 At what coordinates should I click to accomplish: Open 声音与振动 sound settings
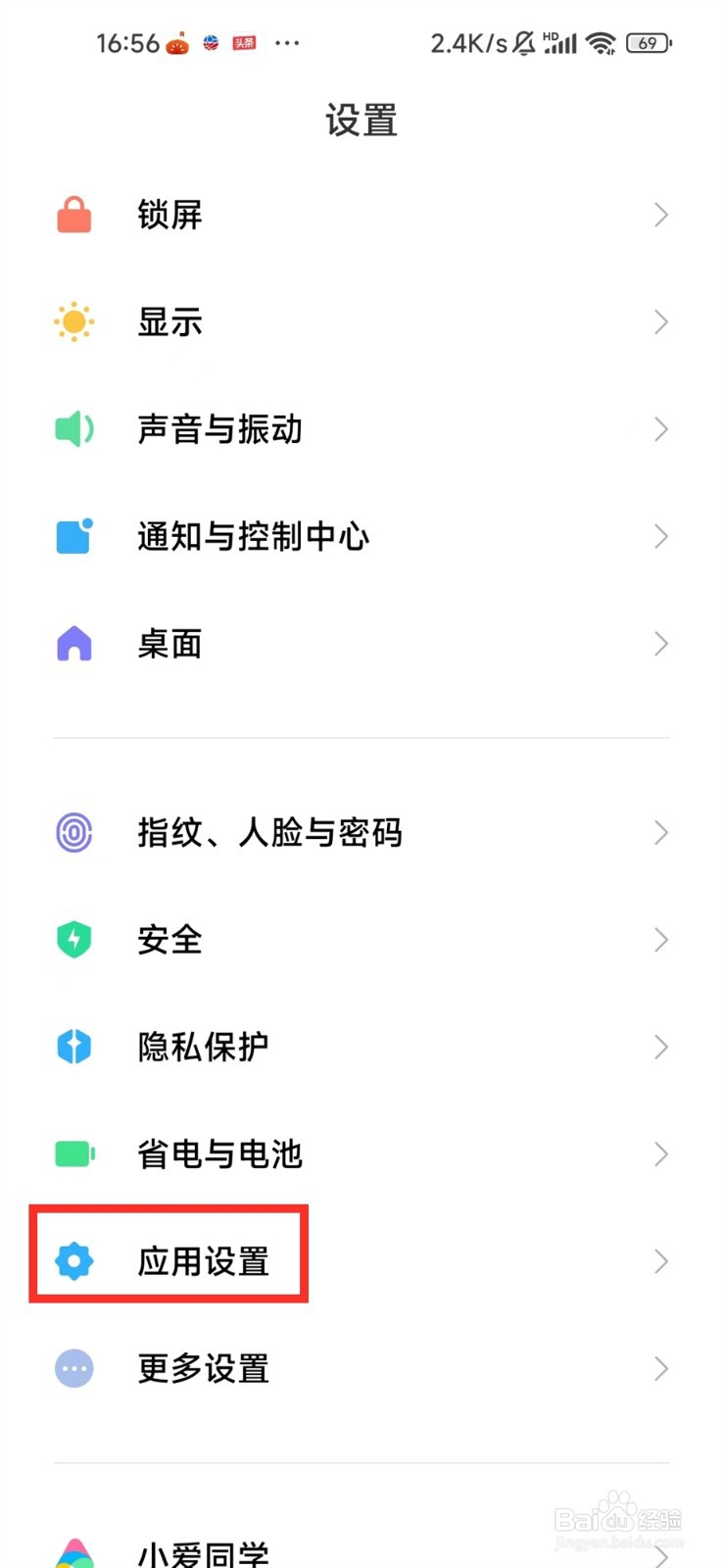pyautogui.click(x=219, y=429)
